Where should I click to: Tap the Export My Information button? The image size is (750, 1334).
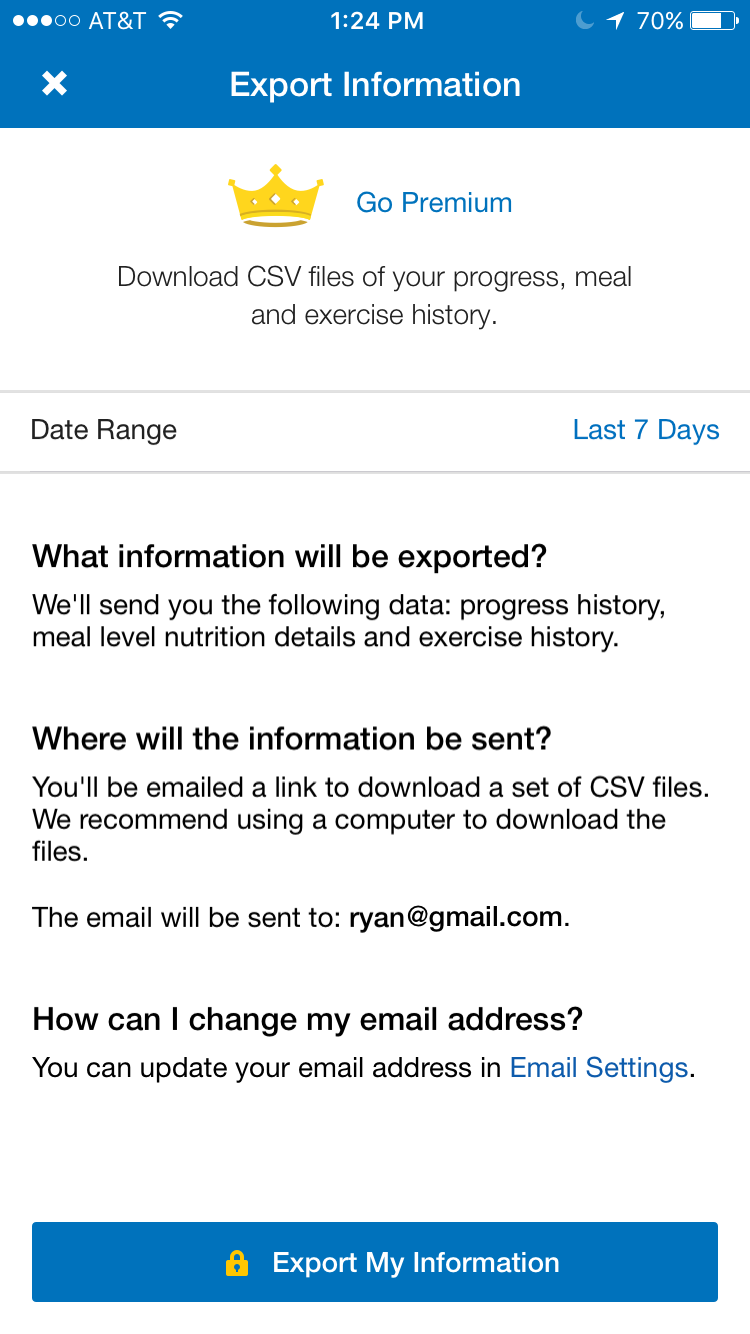point(375,1262)
